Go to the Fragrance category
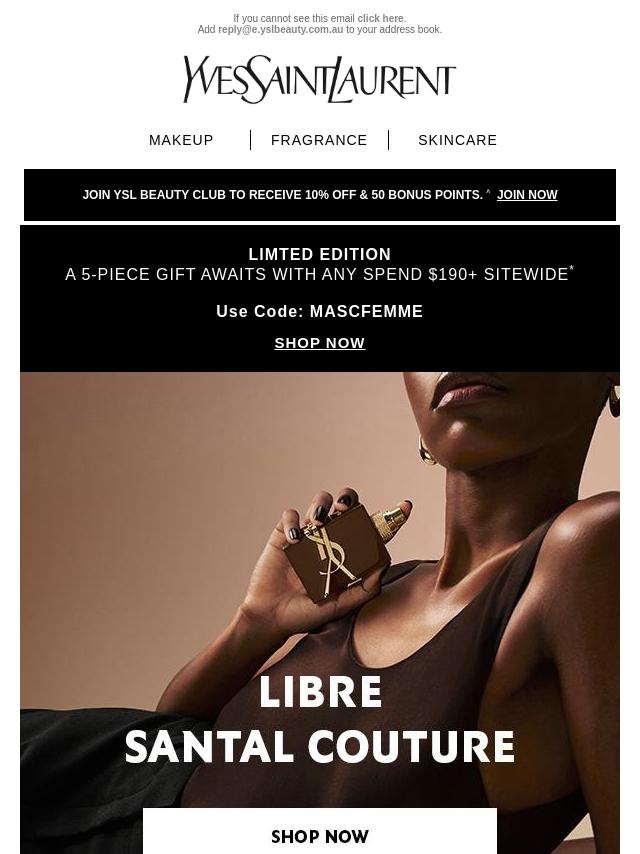The image size is (640, 854). coord(319,140)
